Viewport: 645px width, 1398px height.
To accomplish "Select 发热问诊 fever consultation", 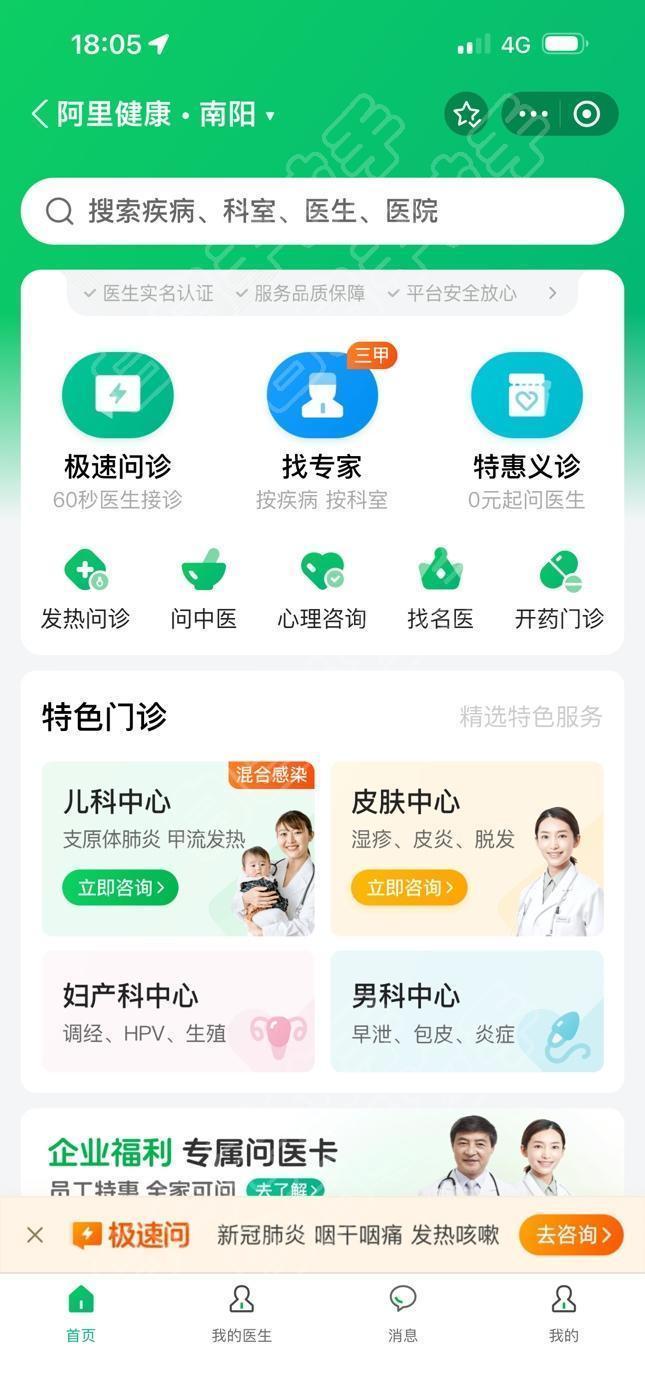I will point(85,589).
